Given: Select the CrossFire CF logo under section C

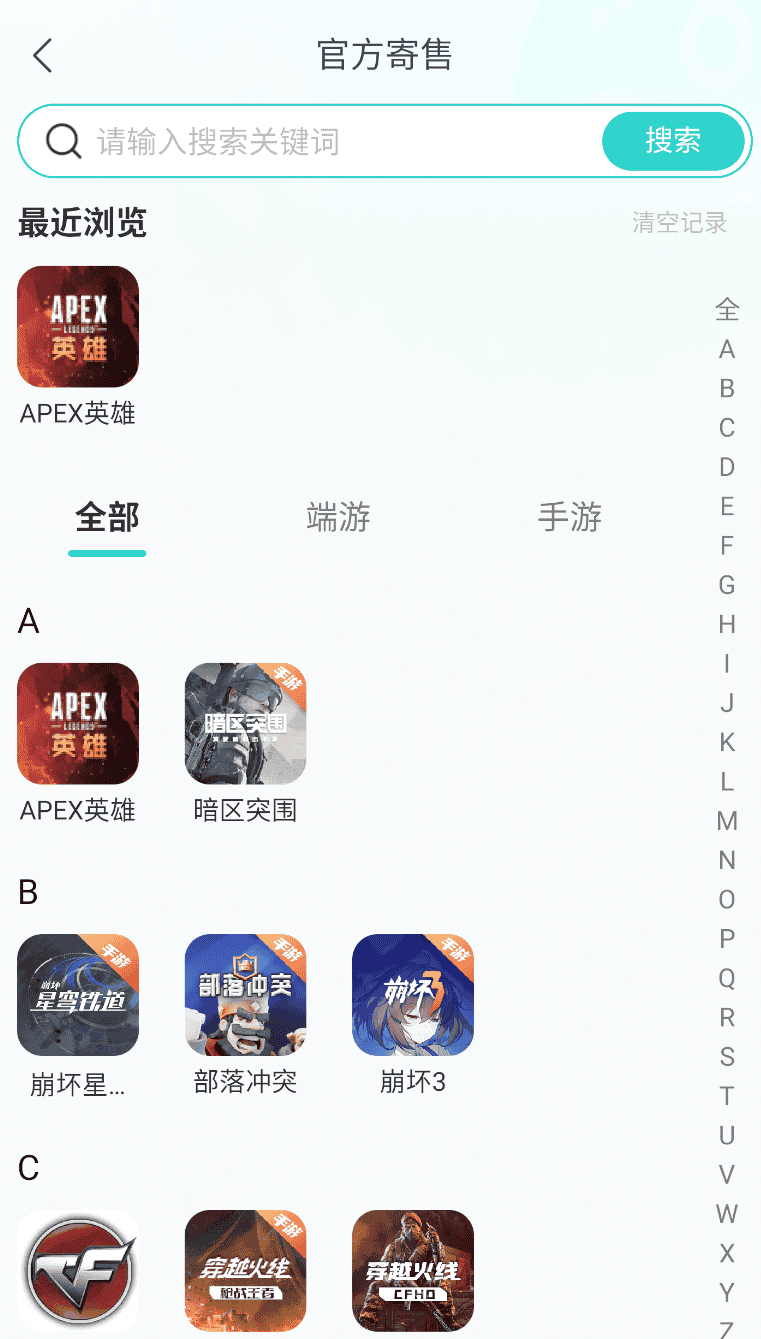Looking at the screenshot, I should [x=78, y=1270].
